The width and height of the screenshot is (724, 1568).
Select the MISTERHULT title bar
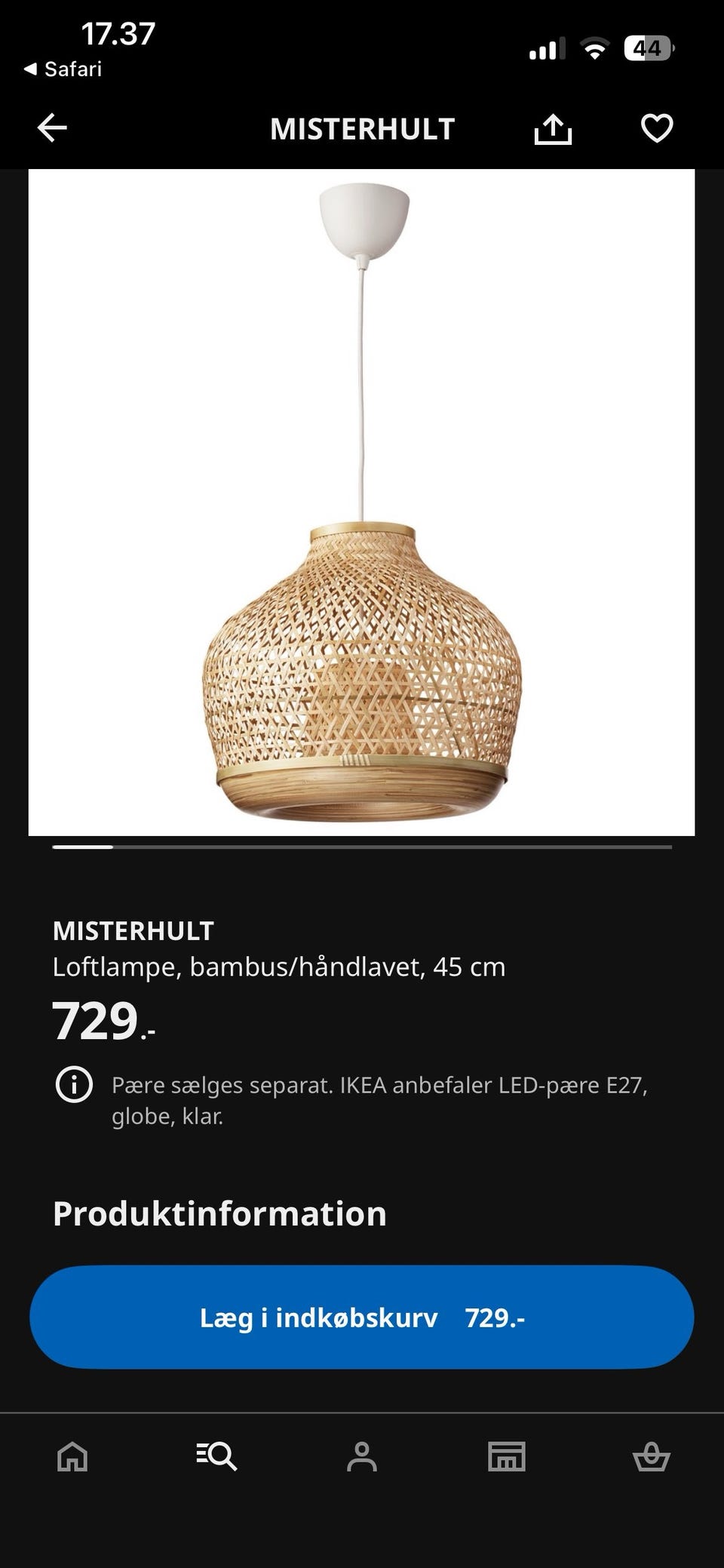coord(362,128)
